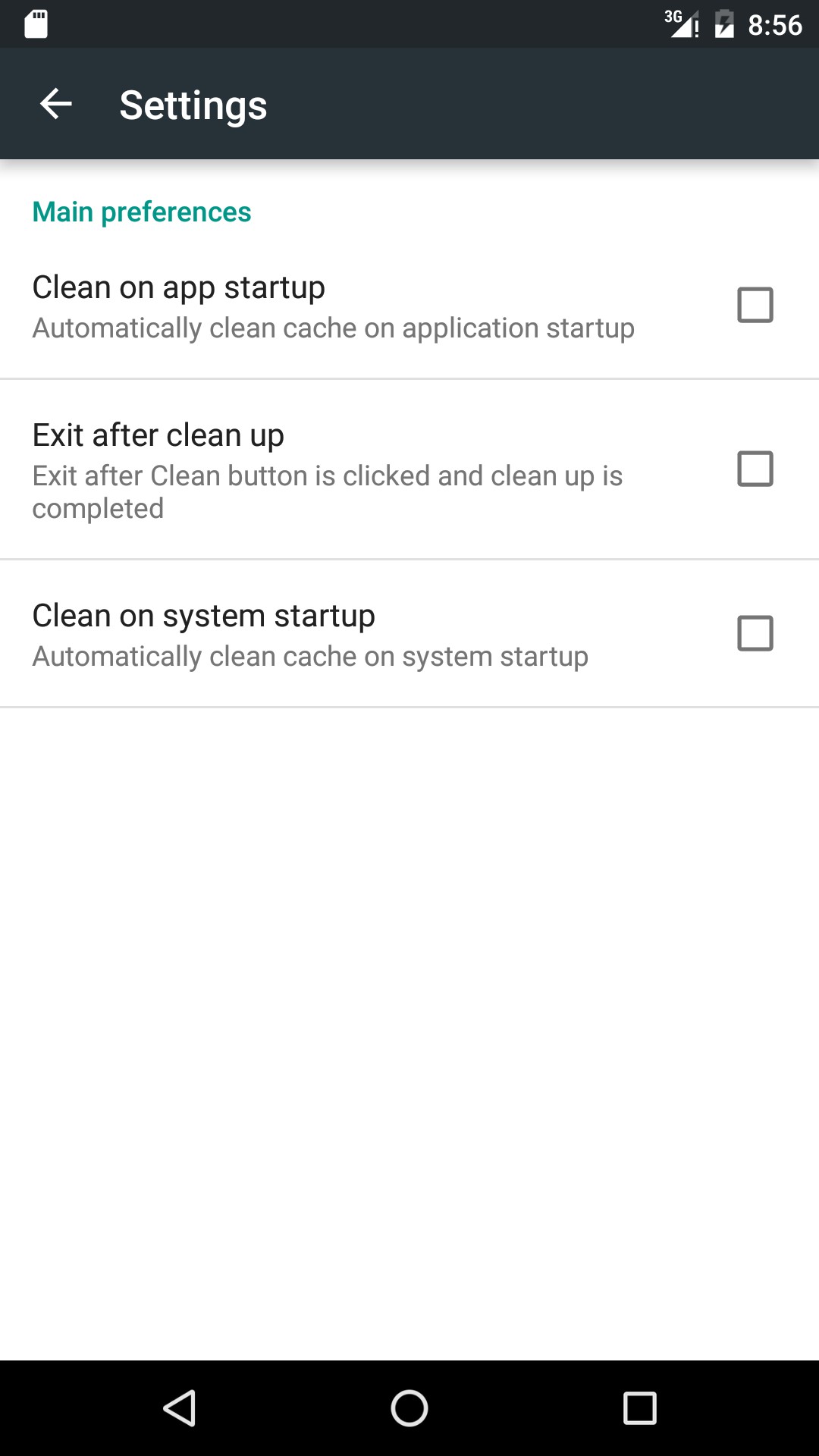Open the recent apps overview

639,1408
